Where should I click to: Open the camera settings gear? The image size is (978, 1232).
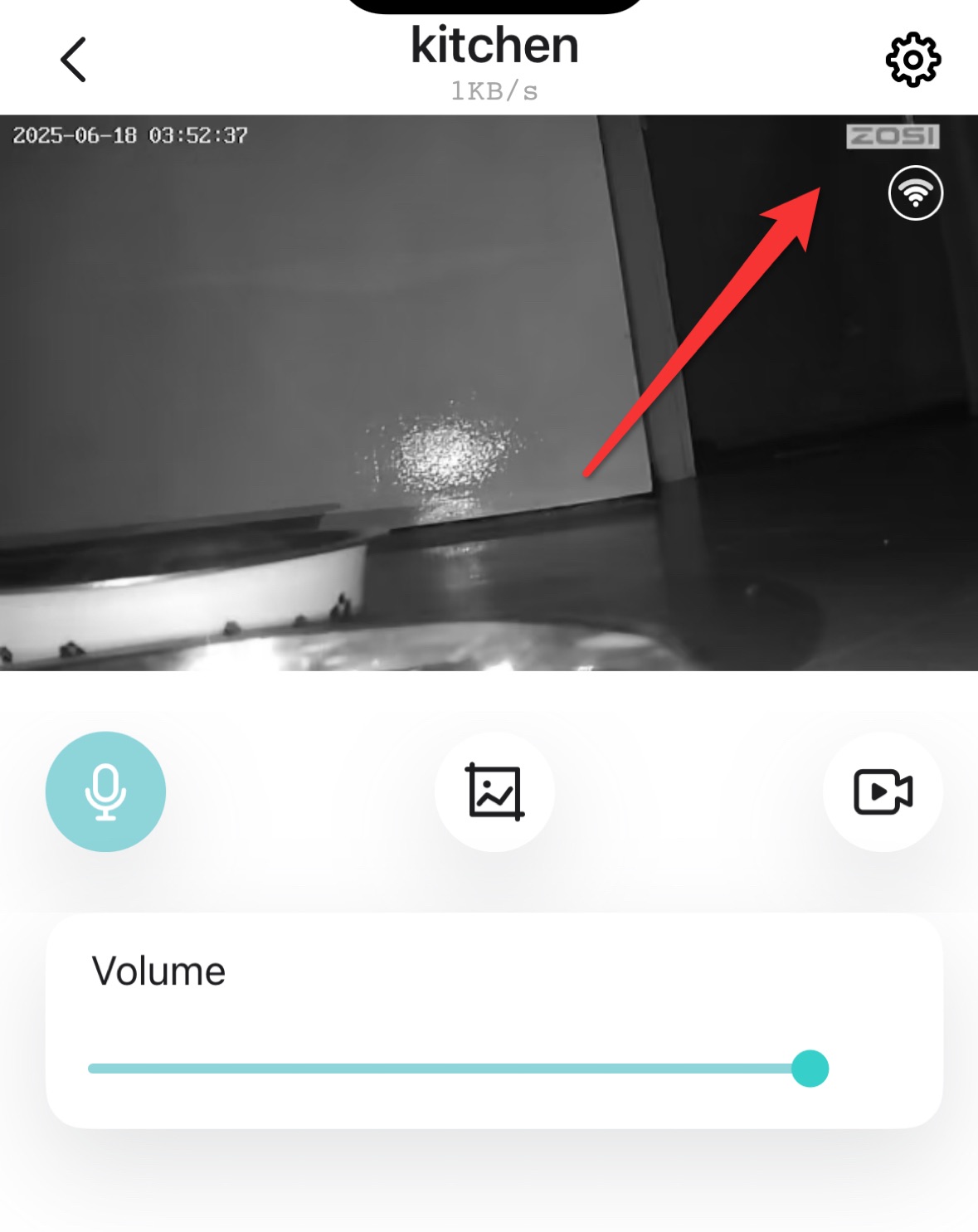[912, 60]
